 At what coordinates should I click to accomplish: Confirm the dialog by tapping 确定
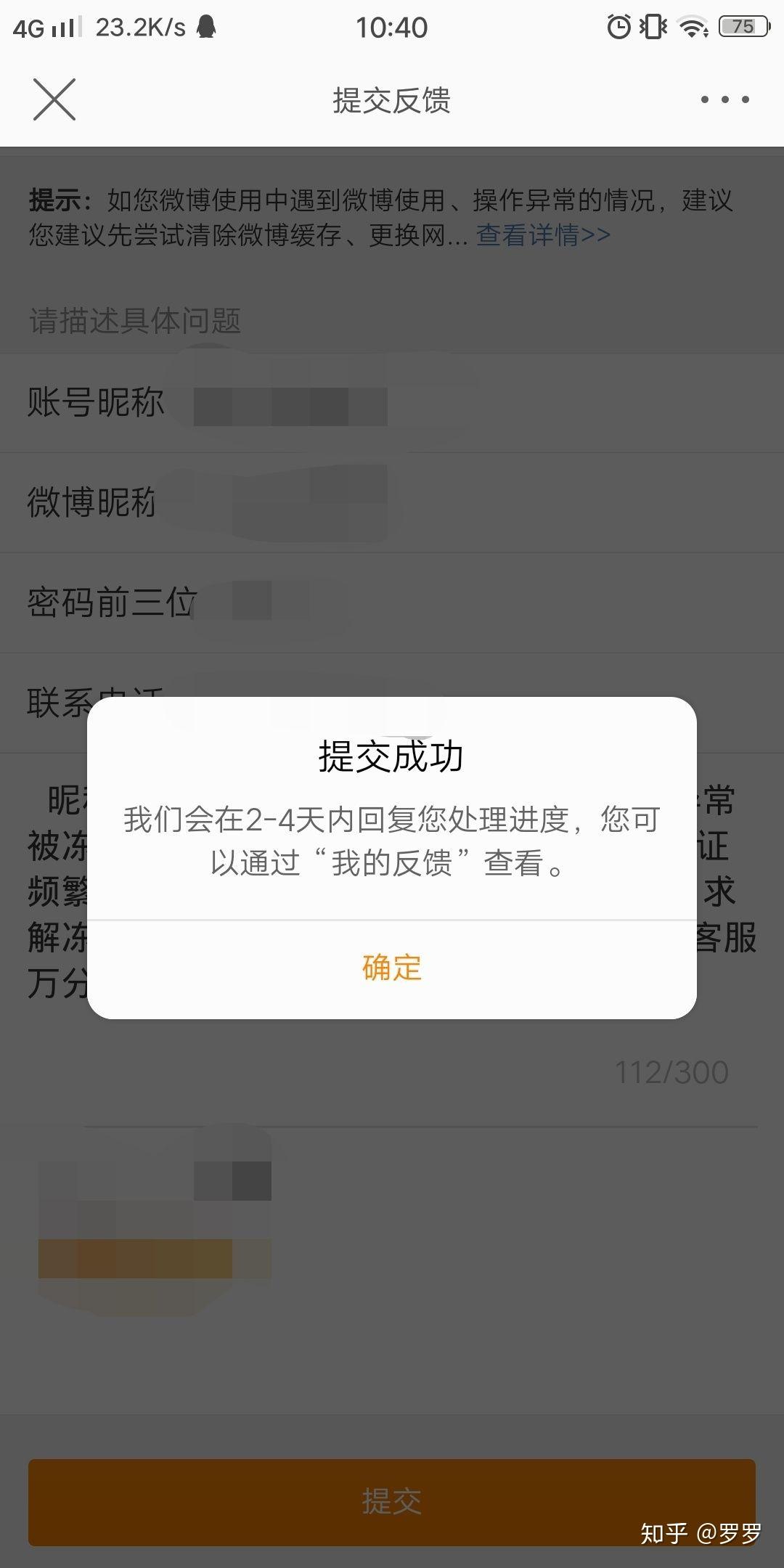(x=392, y=965)
